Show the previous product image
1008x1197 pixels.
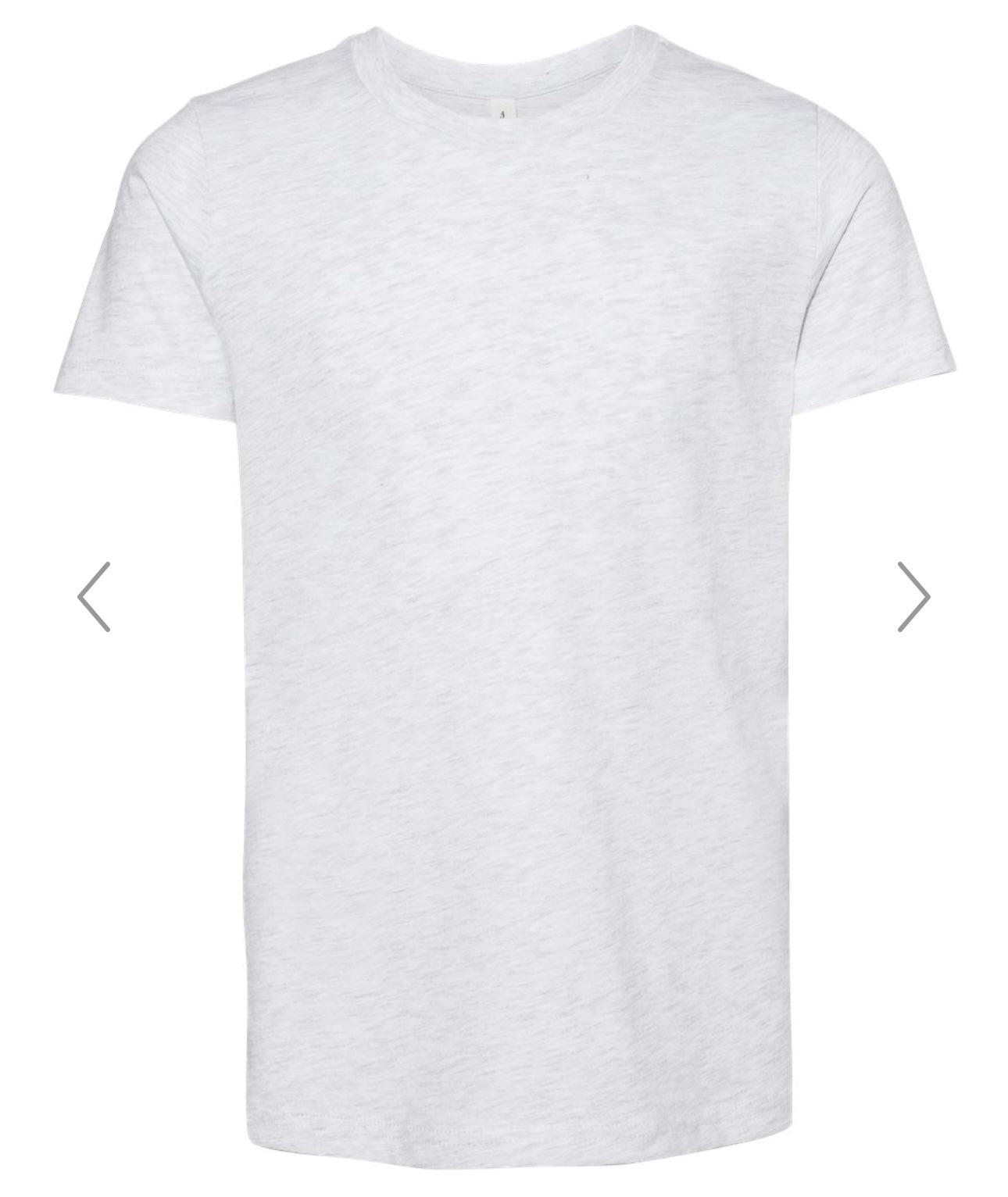(94, 596)
